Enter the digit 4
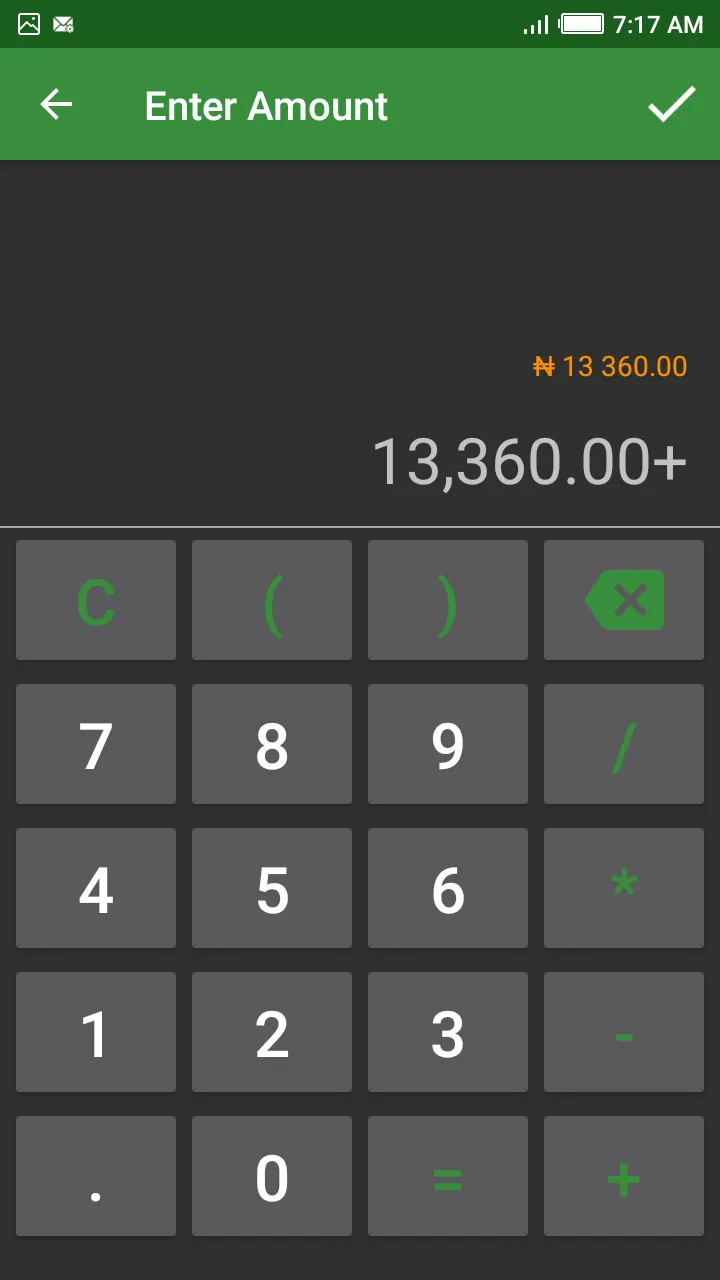Viewport: 720px width, 1280px height. tap(96, 888)
